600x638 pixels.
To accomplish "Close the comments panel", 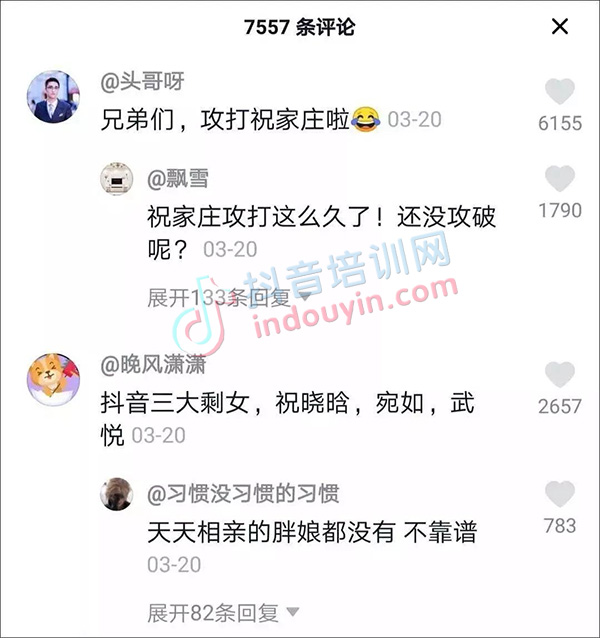I will click(x=560, y=27).
